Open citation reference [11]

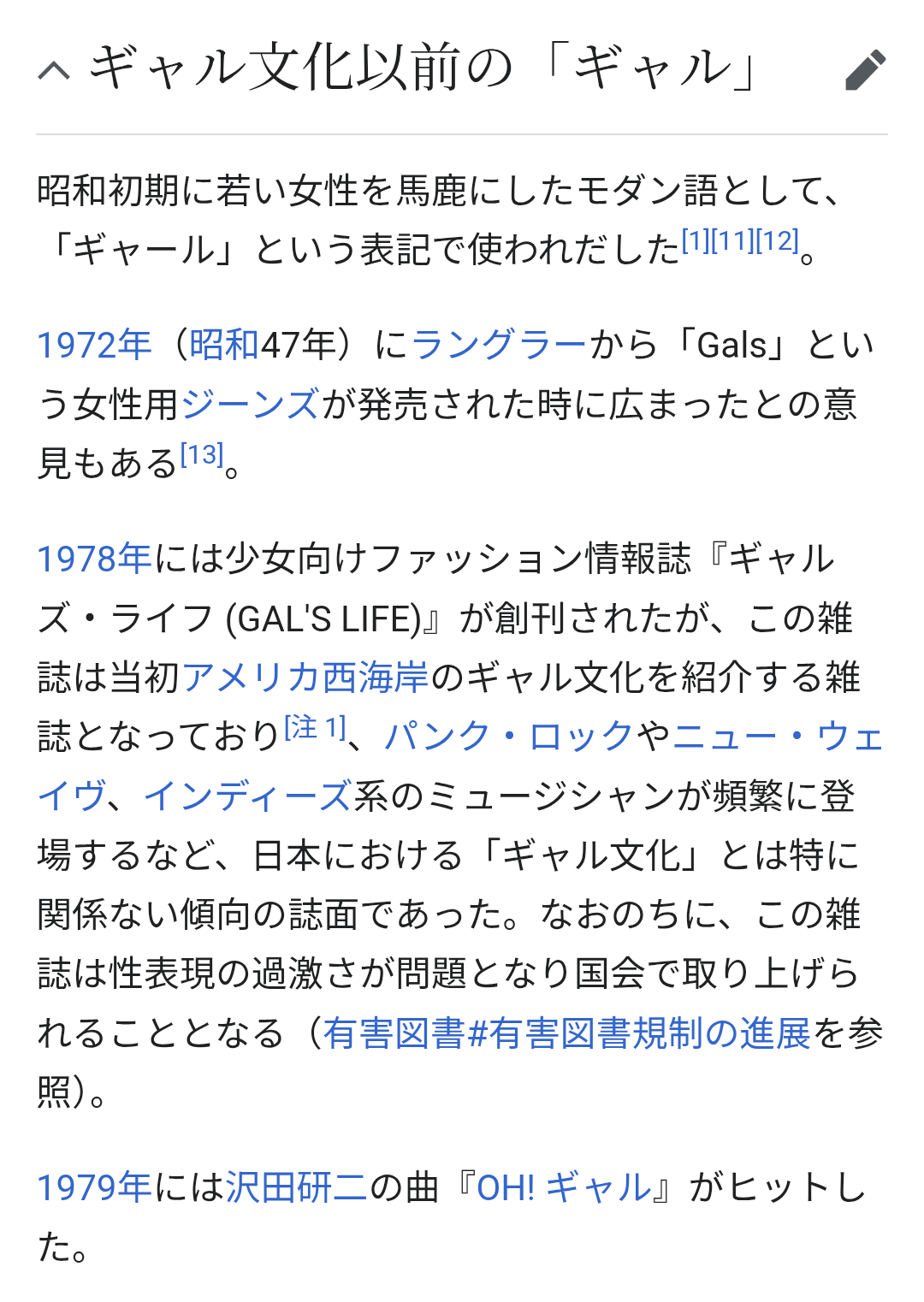coord(732,241)
